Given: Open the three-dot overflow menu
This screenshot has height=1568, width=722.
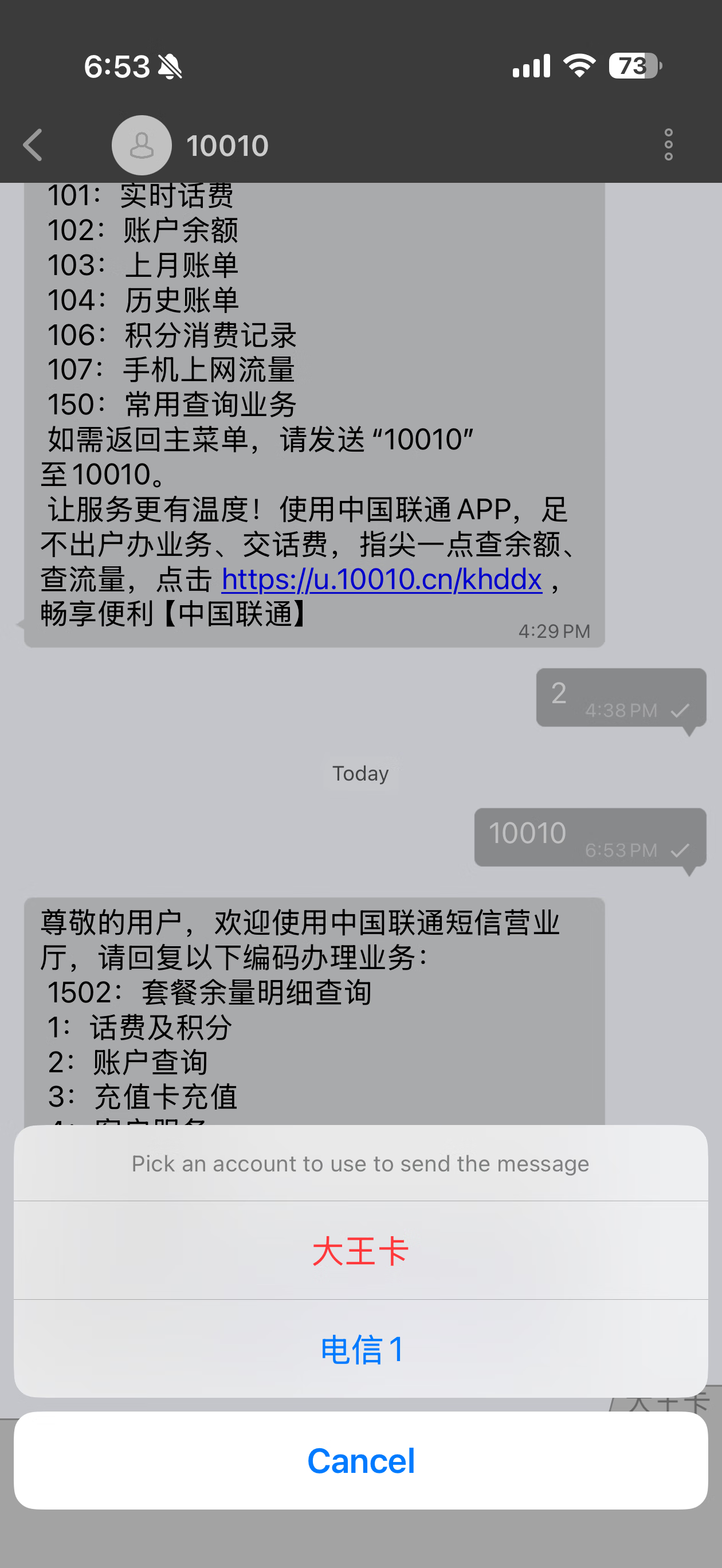Looking at the screenshot, I should (x=668, y=145).
